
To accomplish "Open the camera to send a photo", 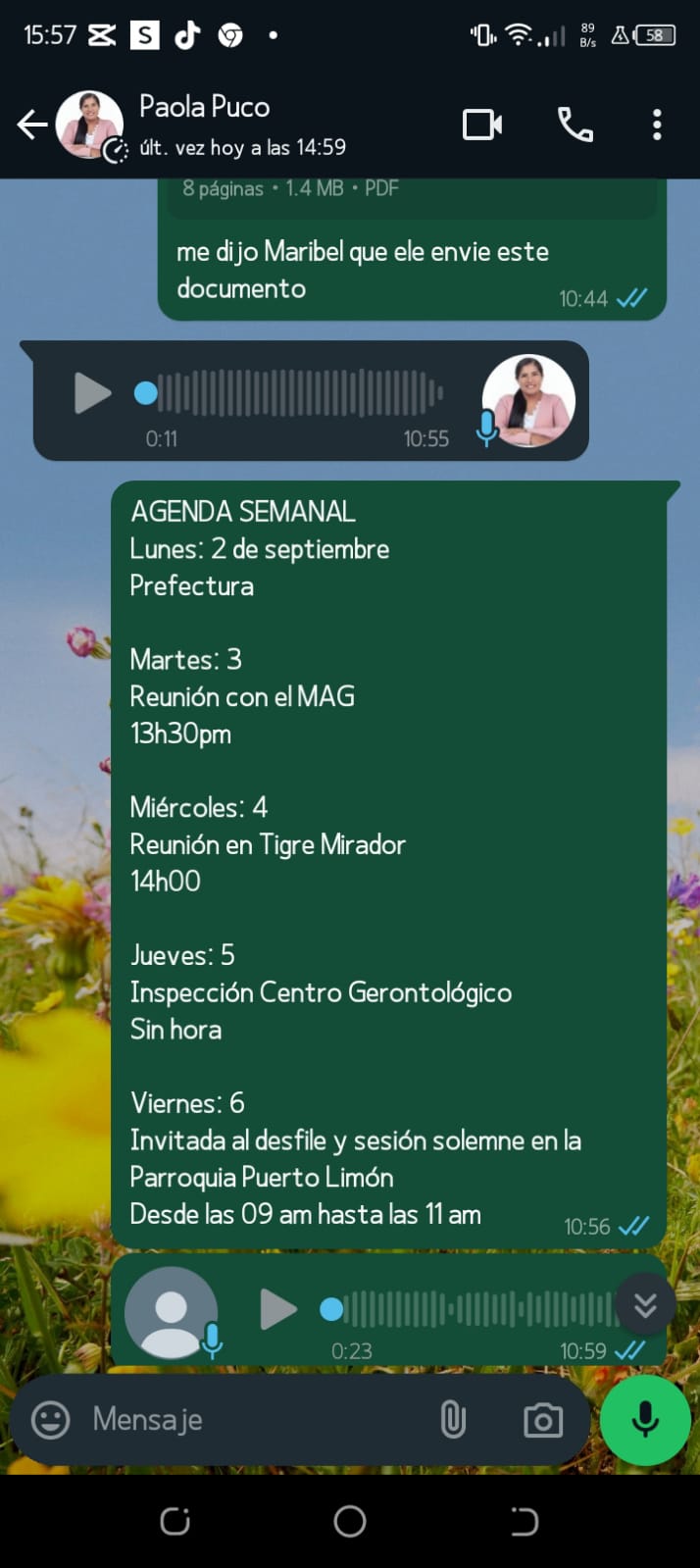I will pyautogui.click(x=542, y=1419).
